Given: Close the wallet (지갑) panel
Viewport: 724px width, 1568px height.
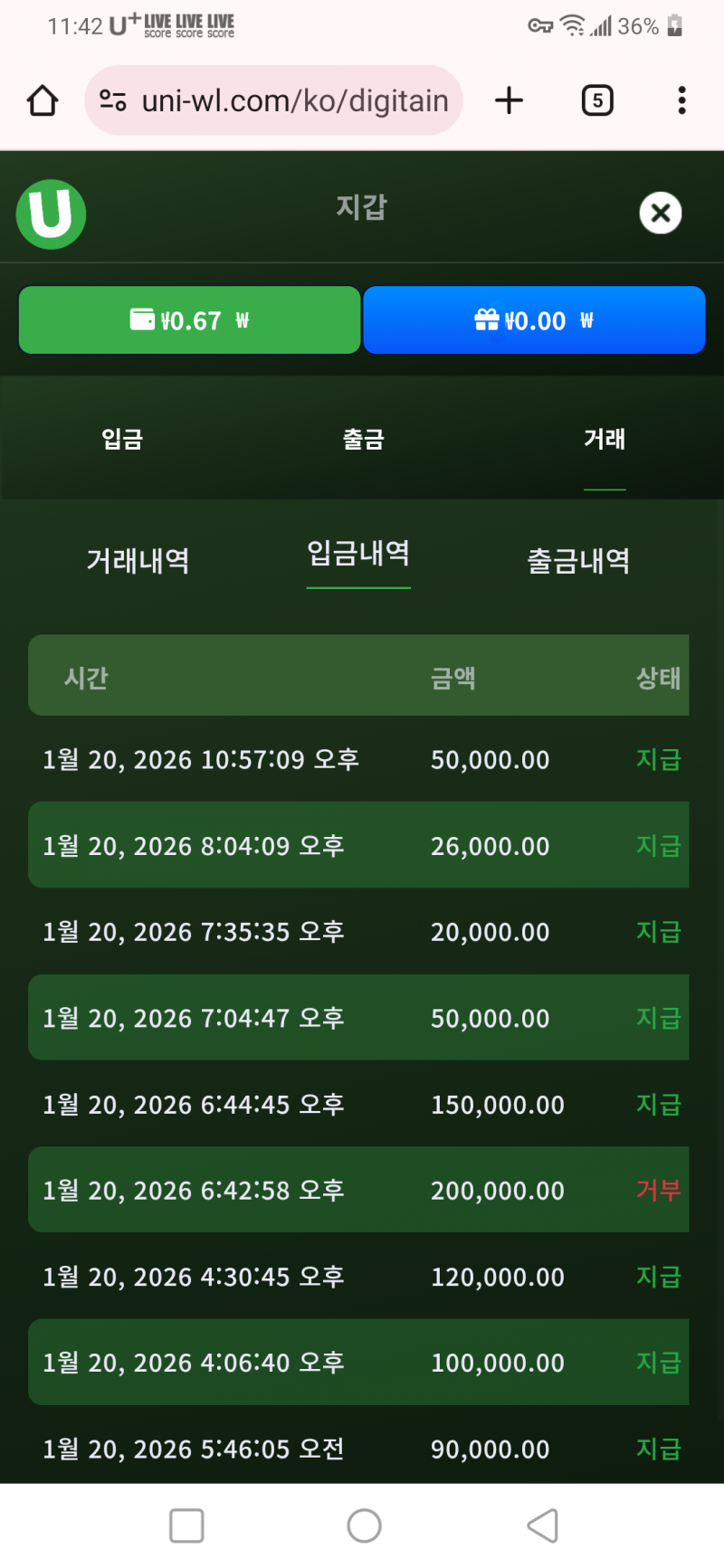Looking at the screenshot, I should point(661,214).
